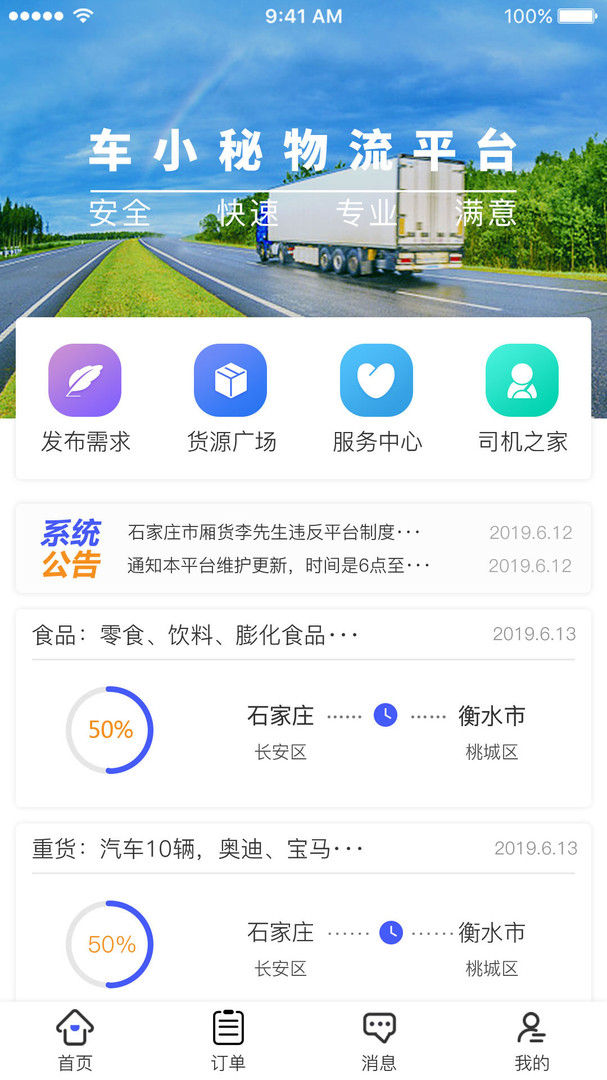Open the 消息 messages tab

coord(379,1040)
